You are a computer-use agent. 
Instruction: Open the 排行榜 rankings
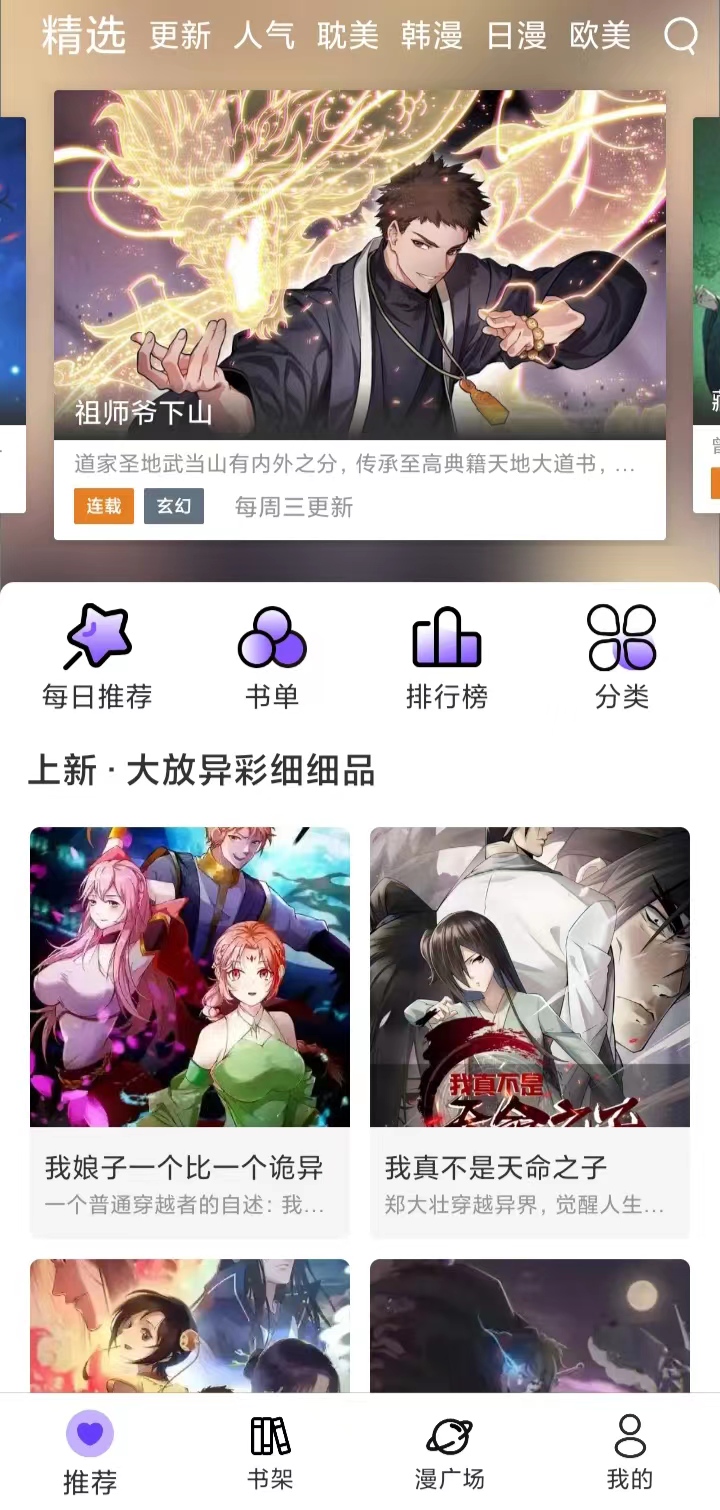tap(447, 656)
